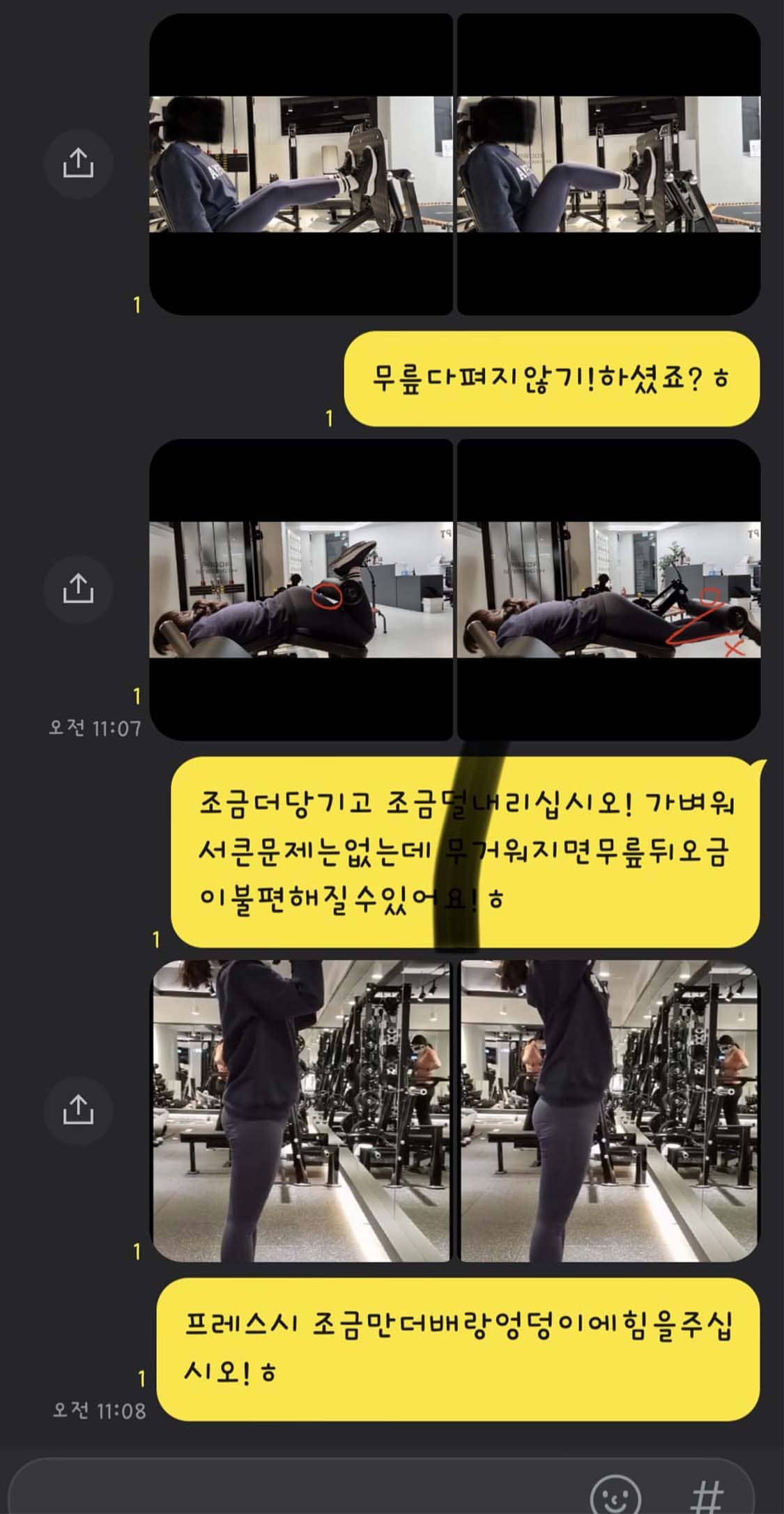Open leg curl photo with red X
Viewport: 784px width, 1514px height.
point(608,590)
